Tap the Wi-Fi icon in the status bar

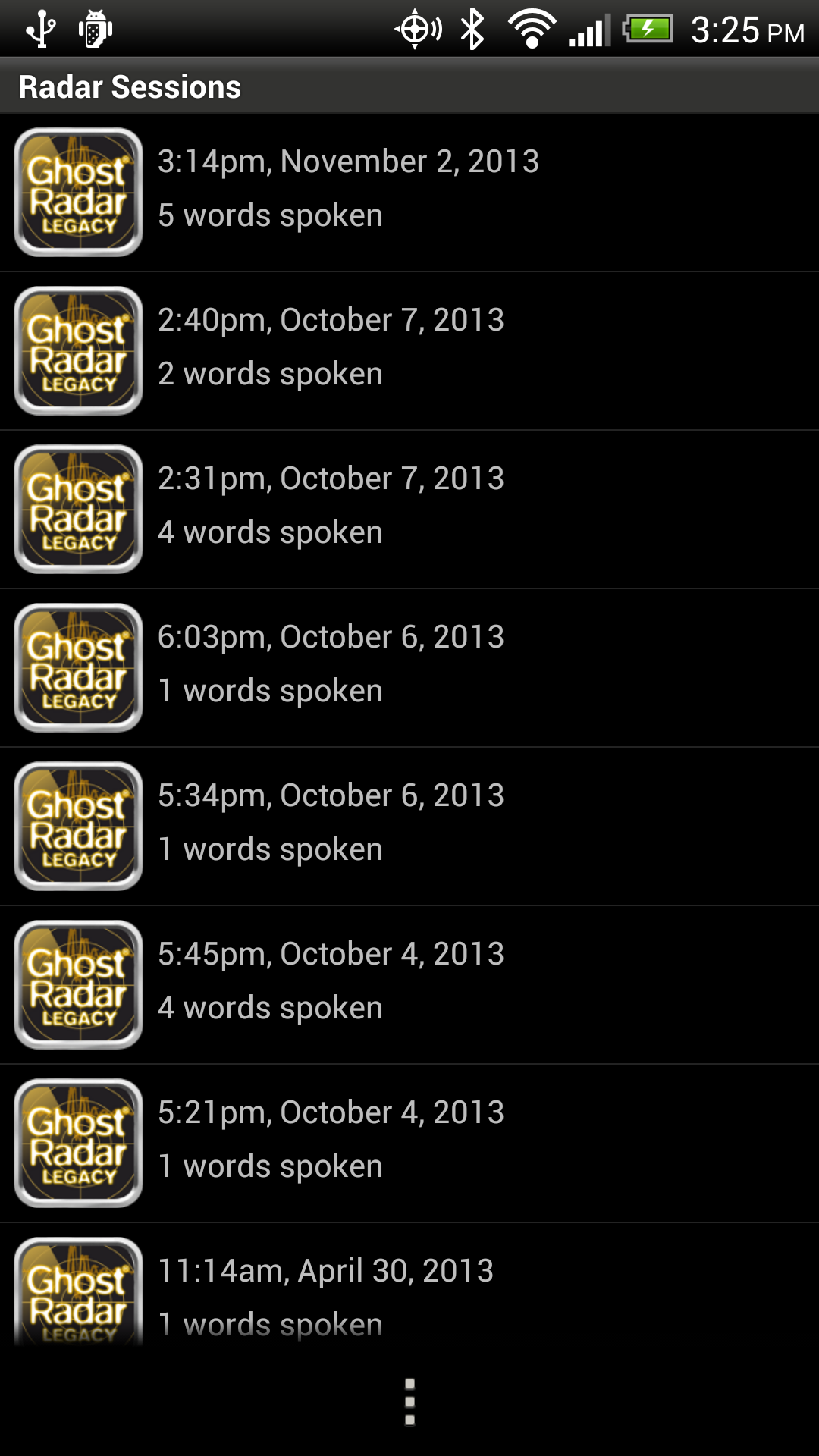(531, 29)
